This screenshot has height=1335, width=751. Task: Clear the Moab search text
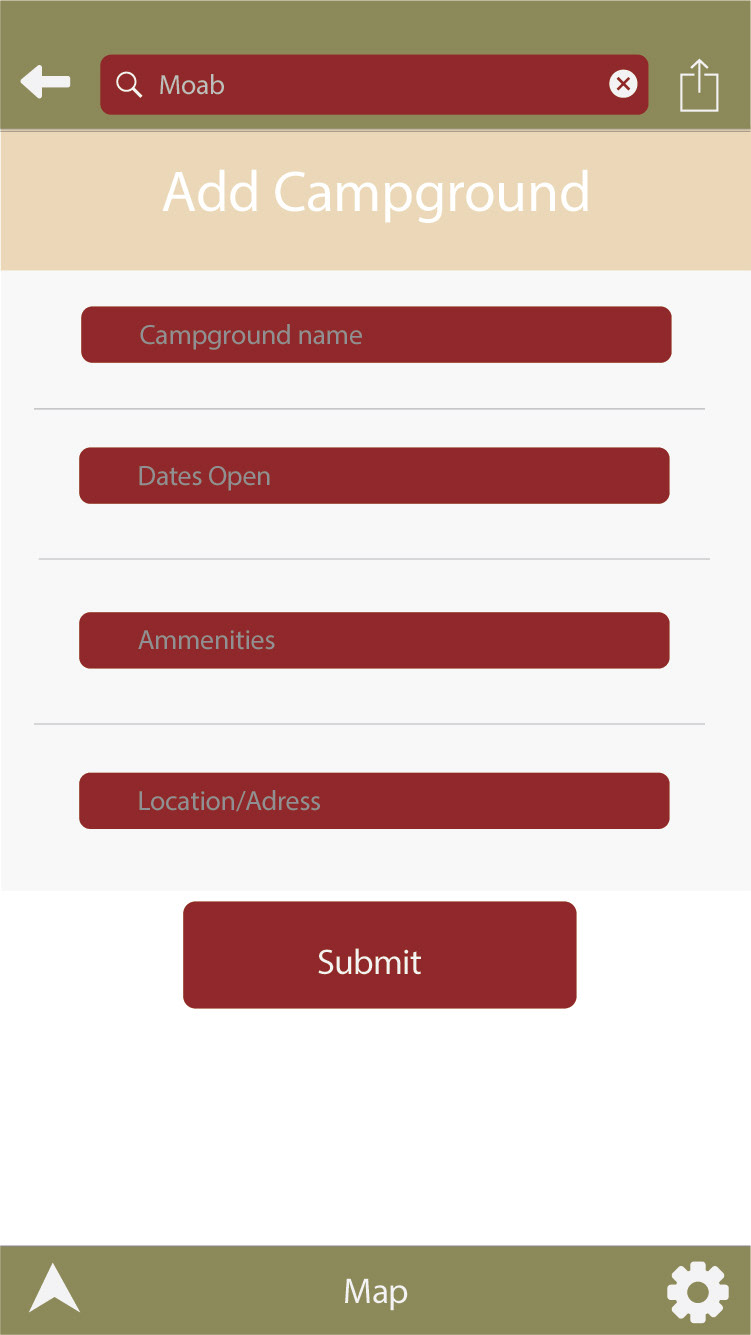pos(623,84)
